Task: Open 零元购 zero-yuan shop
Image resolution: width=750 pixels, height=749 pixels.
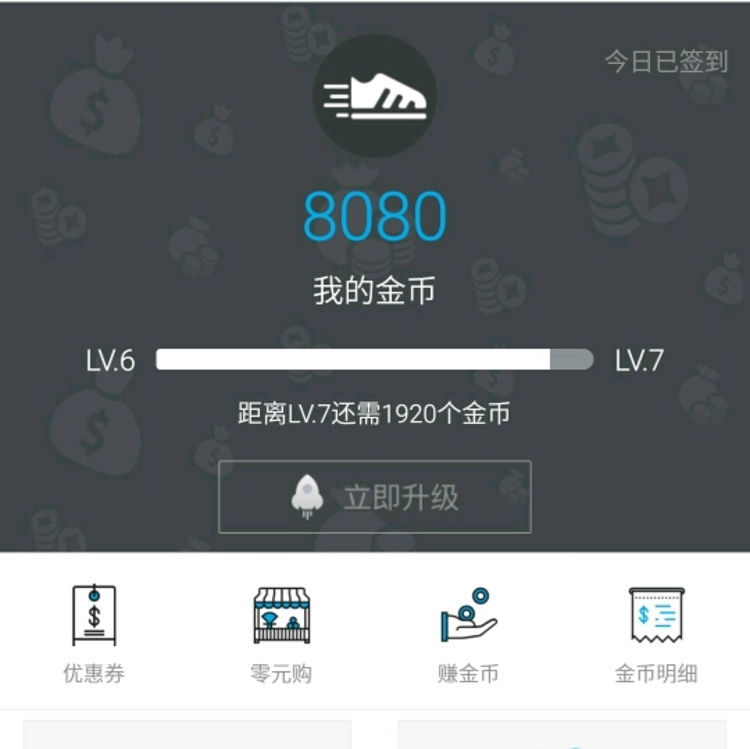Action: click(x=281, y=633)
